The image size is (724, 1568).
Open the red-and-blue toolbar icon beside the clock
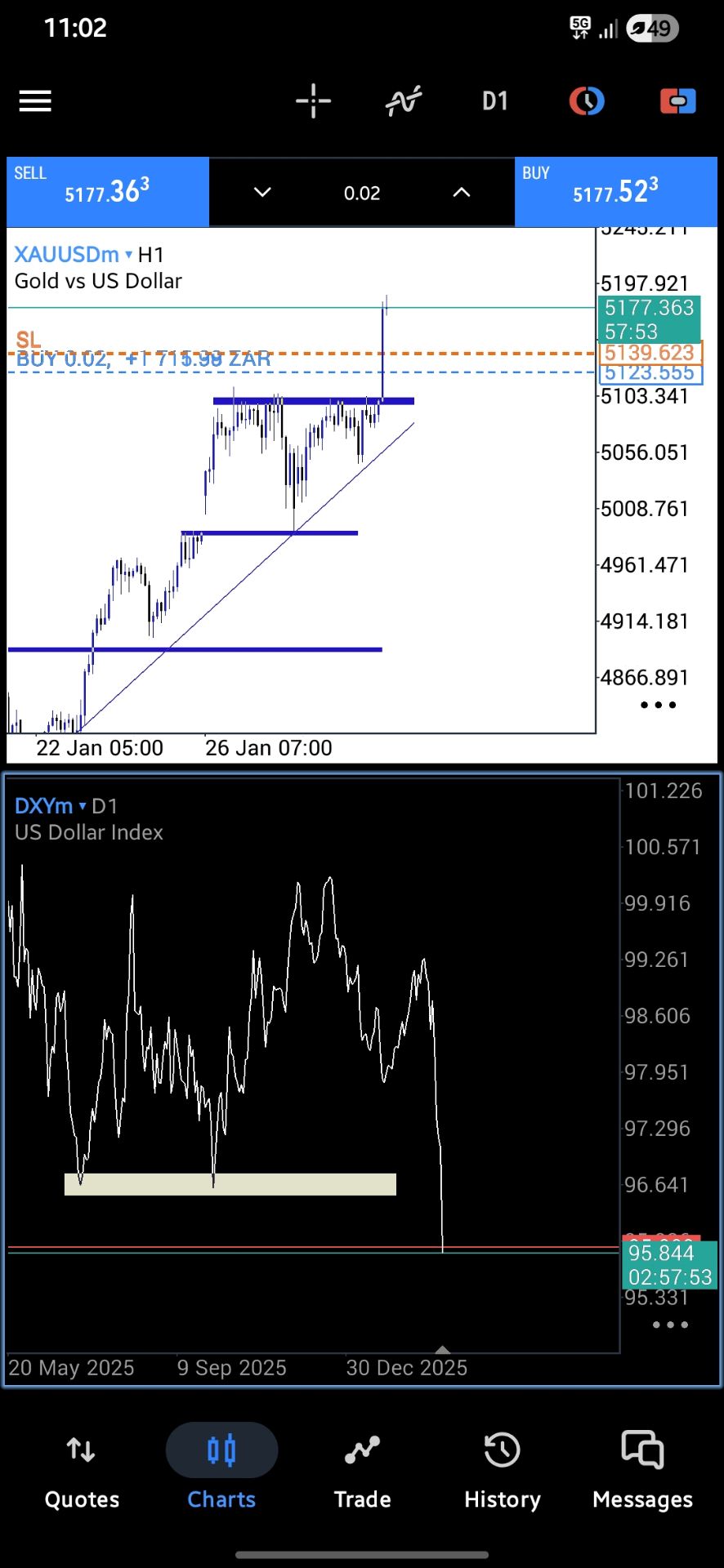coord(677,101)
